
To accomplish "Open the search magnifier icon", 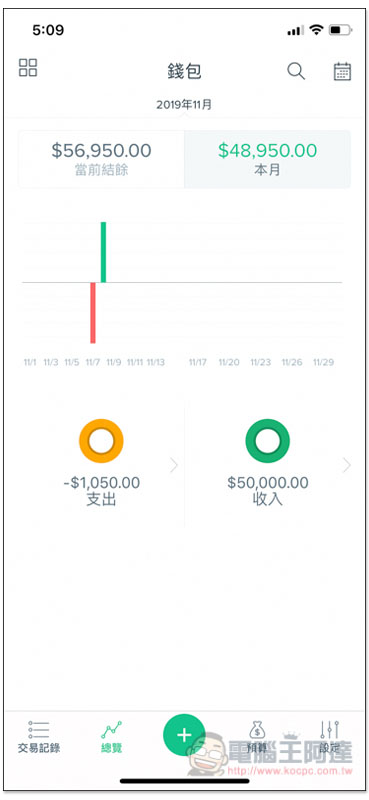I will point(296,71).
